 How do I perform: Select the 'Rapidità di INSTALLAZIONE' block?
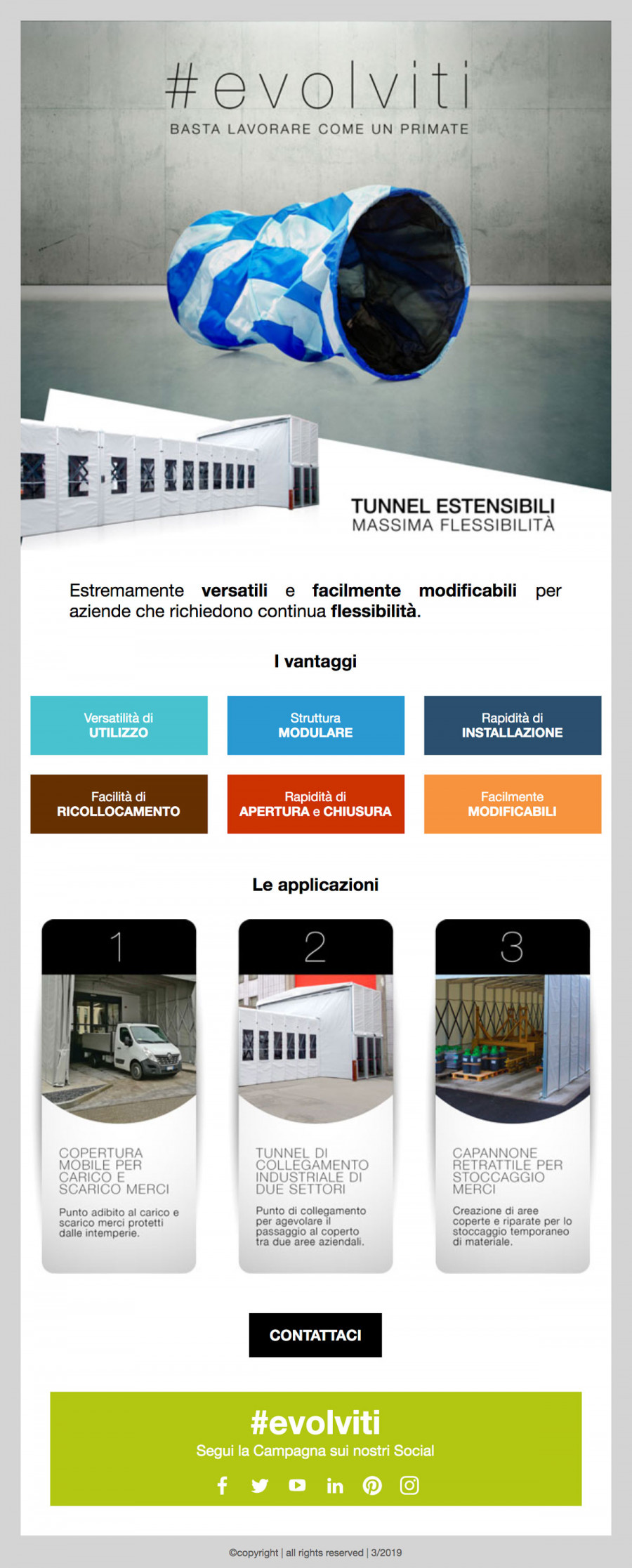[512, 725]
